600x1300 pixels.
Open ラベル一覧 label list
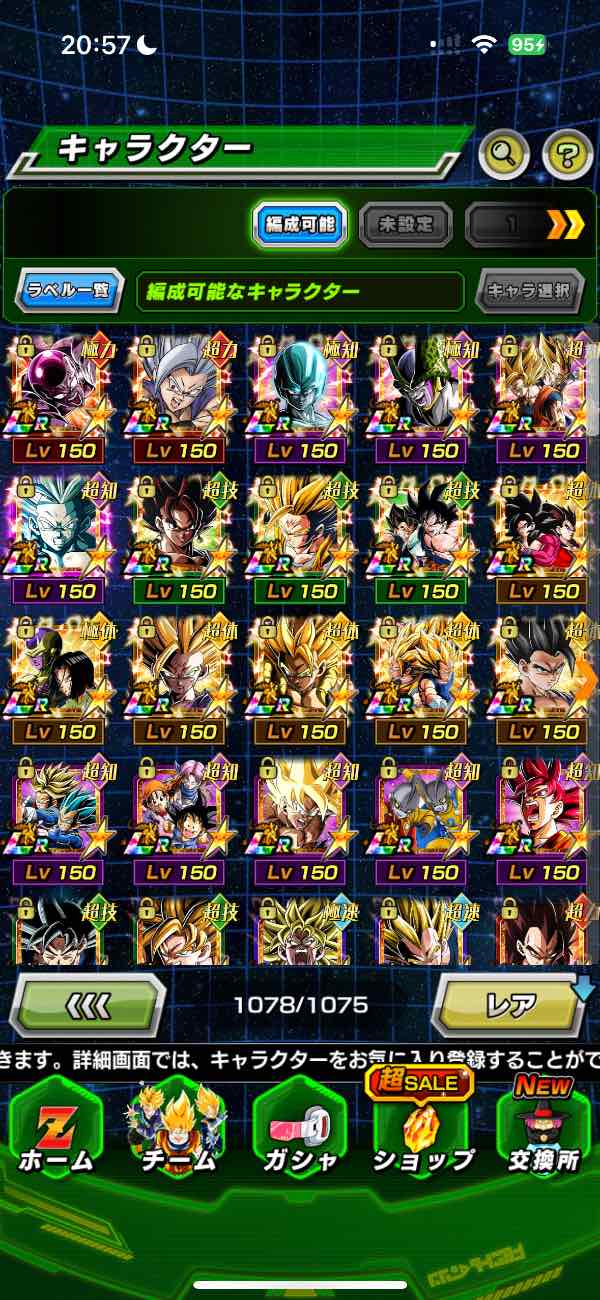pyautogui.click(x=69, y=291)
